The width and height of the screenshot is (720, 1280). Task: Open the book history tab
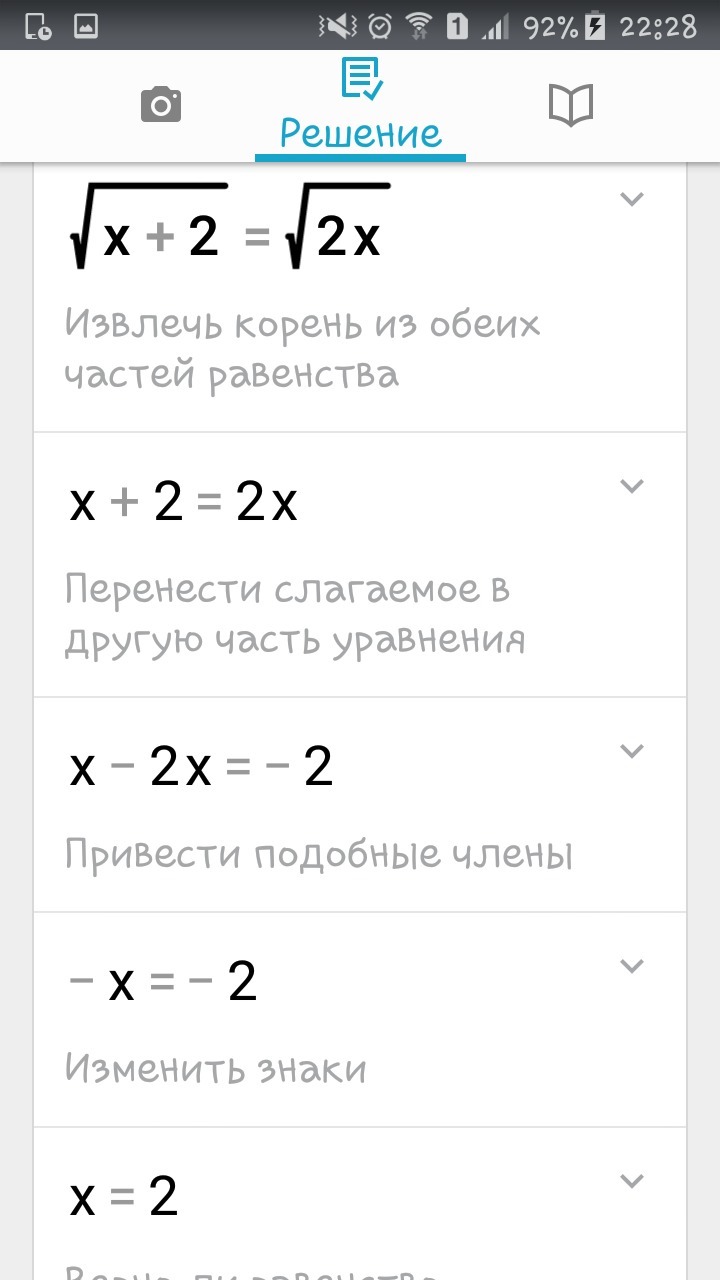571,104
